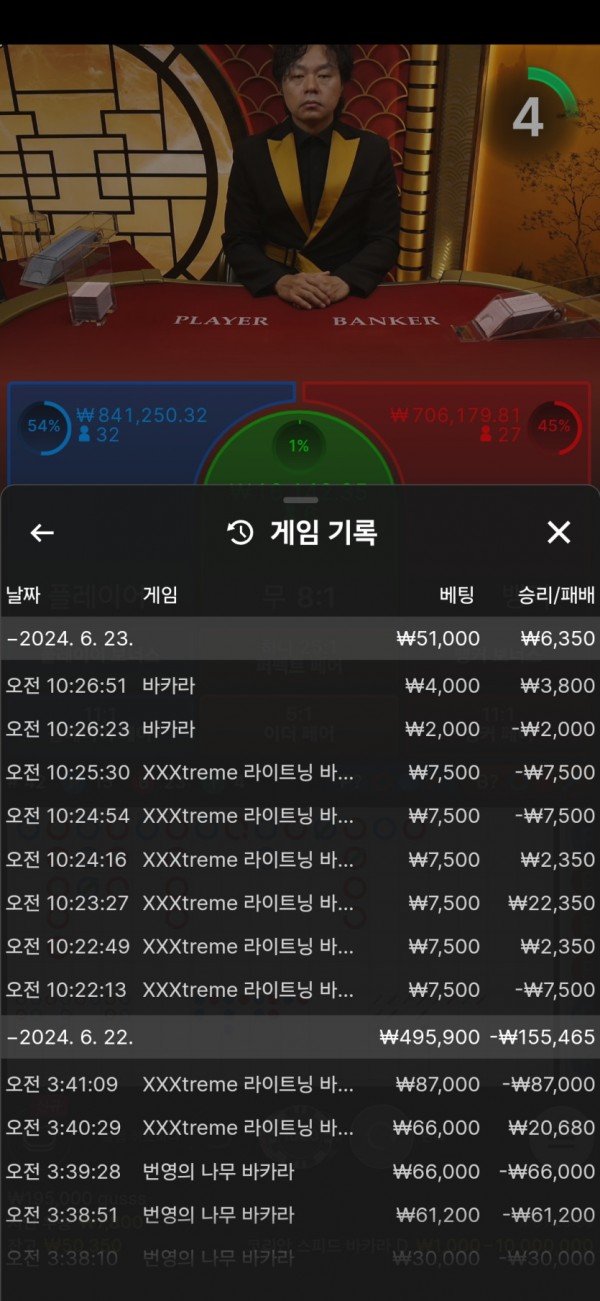Open the 오전 10:26:51 바카라 record

click(300, 686)
